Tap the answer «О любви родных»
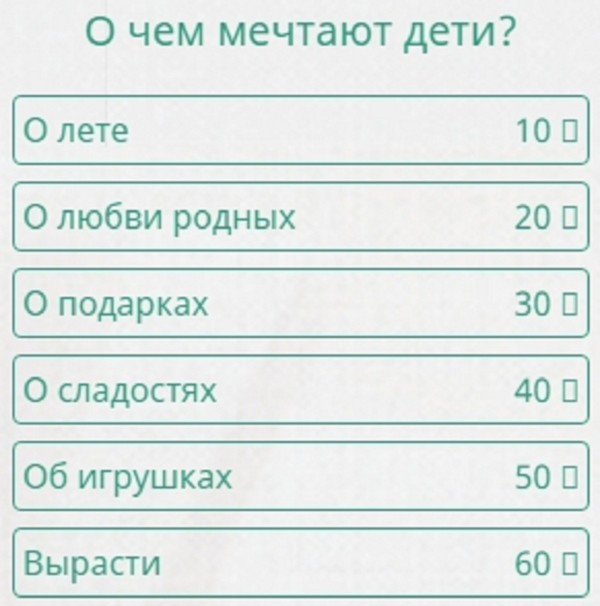 [300, 216]
